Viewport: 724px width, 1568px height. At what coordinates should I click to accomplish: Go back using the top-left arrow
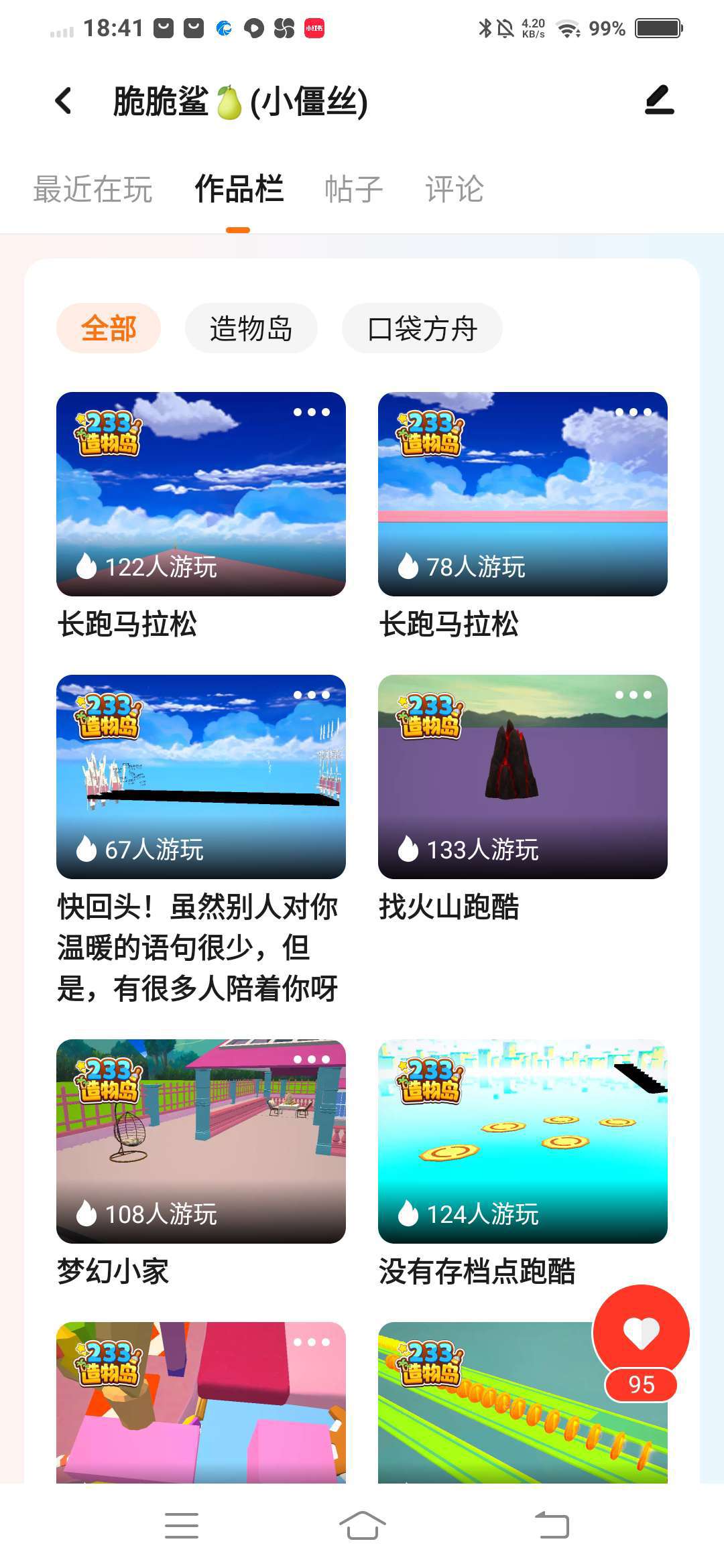pos(64,101)
